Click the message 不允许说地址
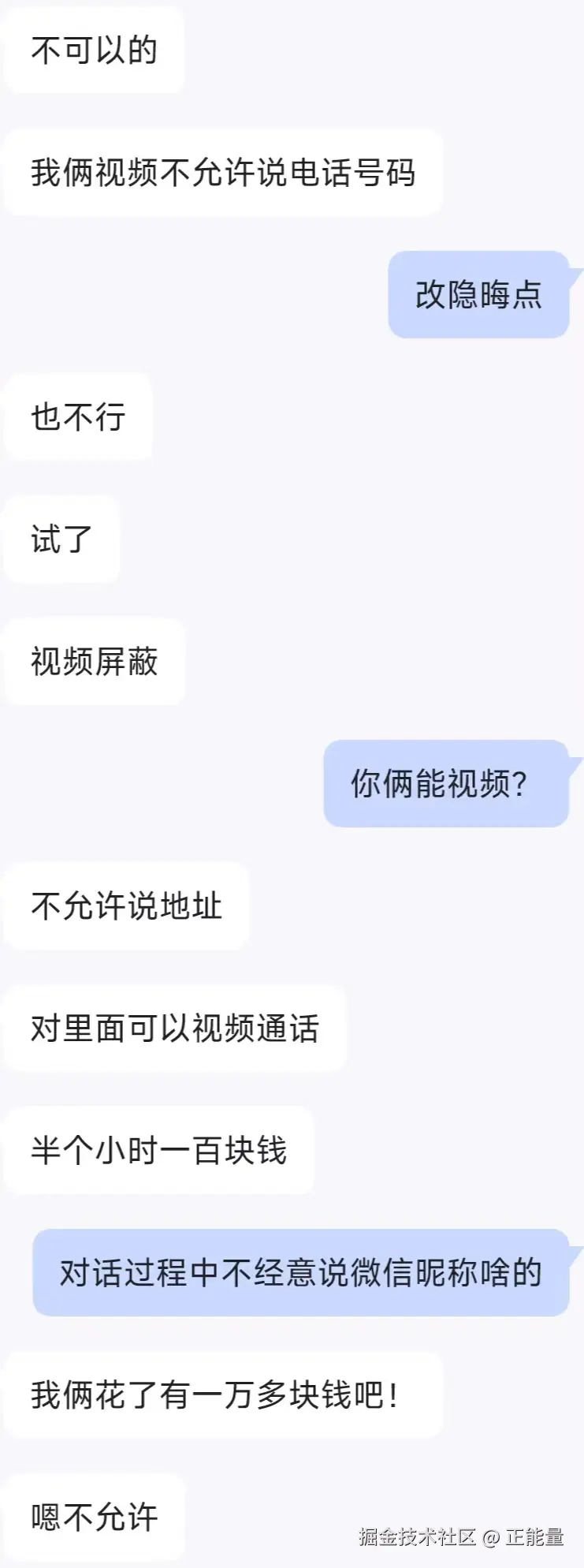 pos(125,907)
